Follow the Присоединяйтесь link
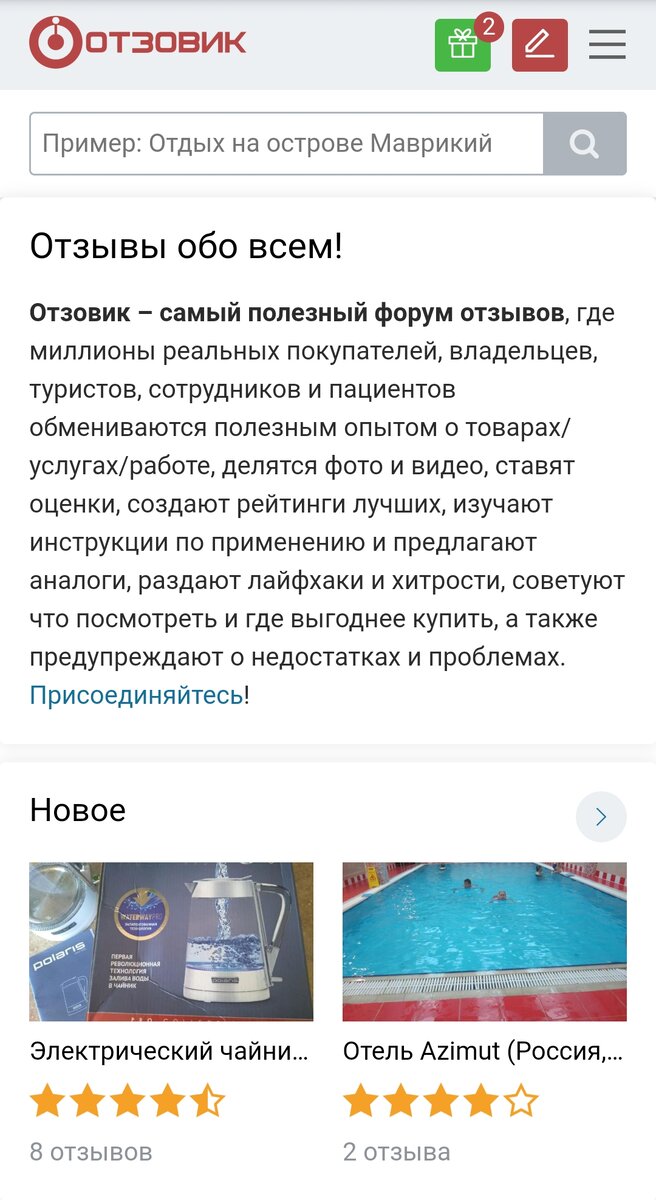Viewport: 656px width, 1200px height. point(136,694)
